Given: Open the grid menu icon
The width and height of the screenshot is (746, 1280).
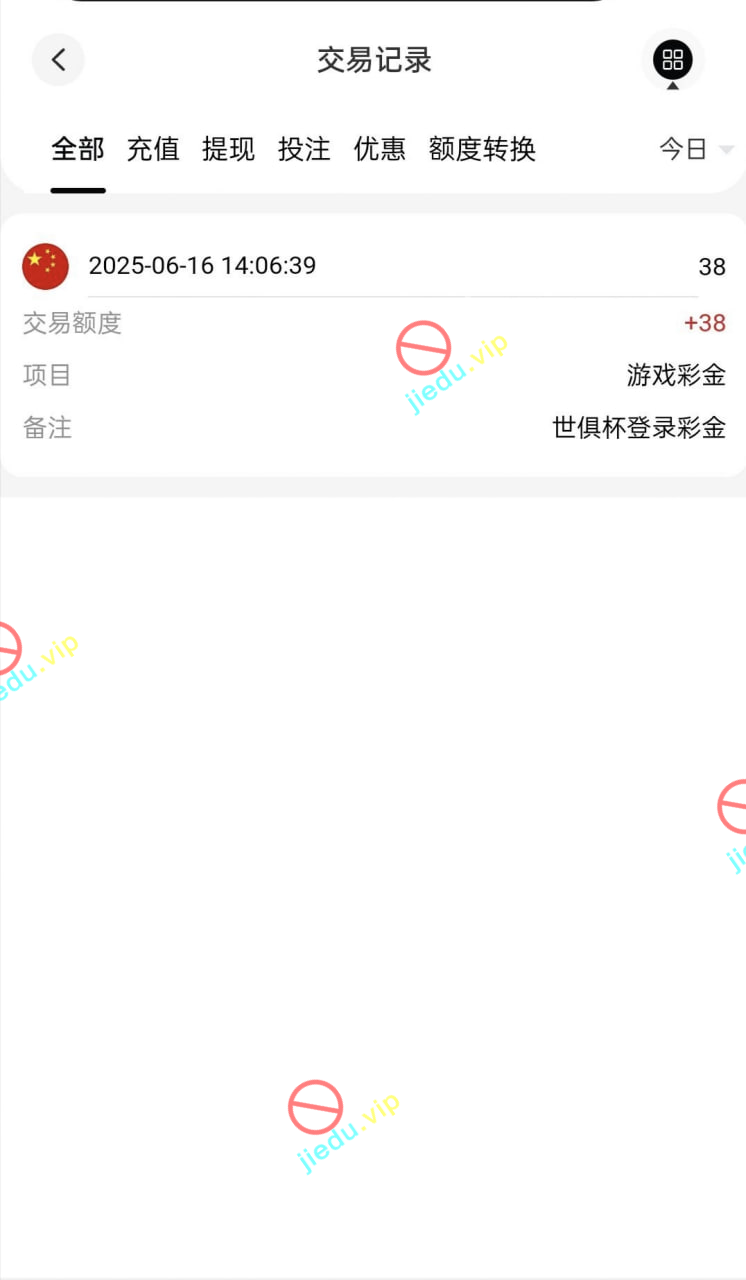Looking at the screenshot, I should (x=672, y=60).
